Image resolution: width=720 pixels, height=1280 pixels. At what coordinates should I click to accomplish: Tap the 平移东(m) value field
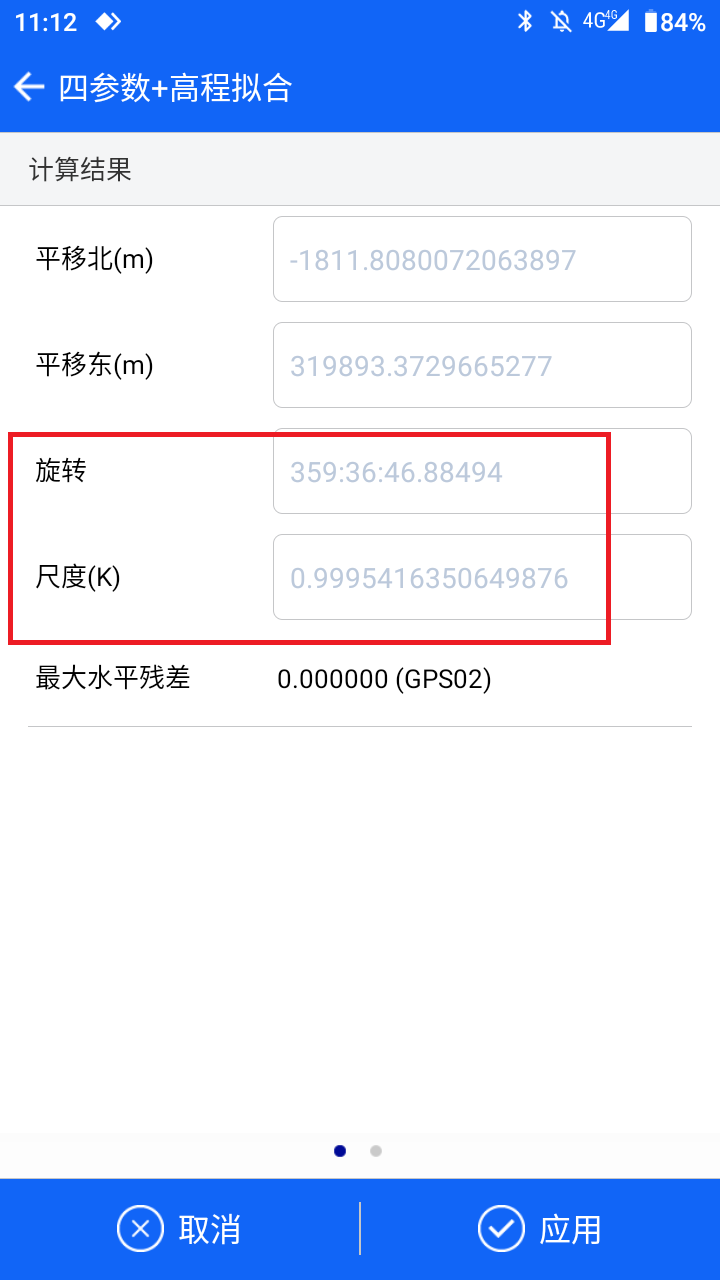tap(482, 365)
